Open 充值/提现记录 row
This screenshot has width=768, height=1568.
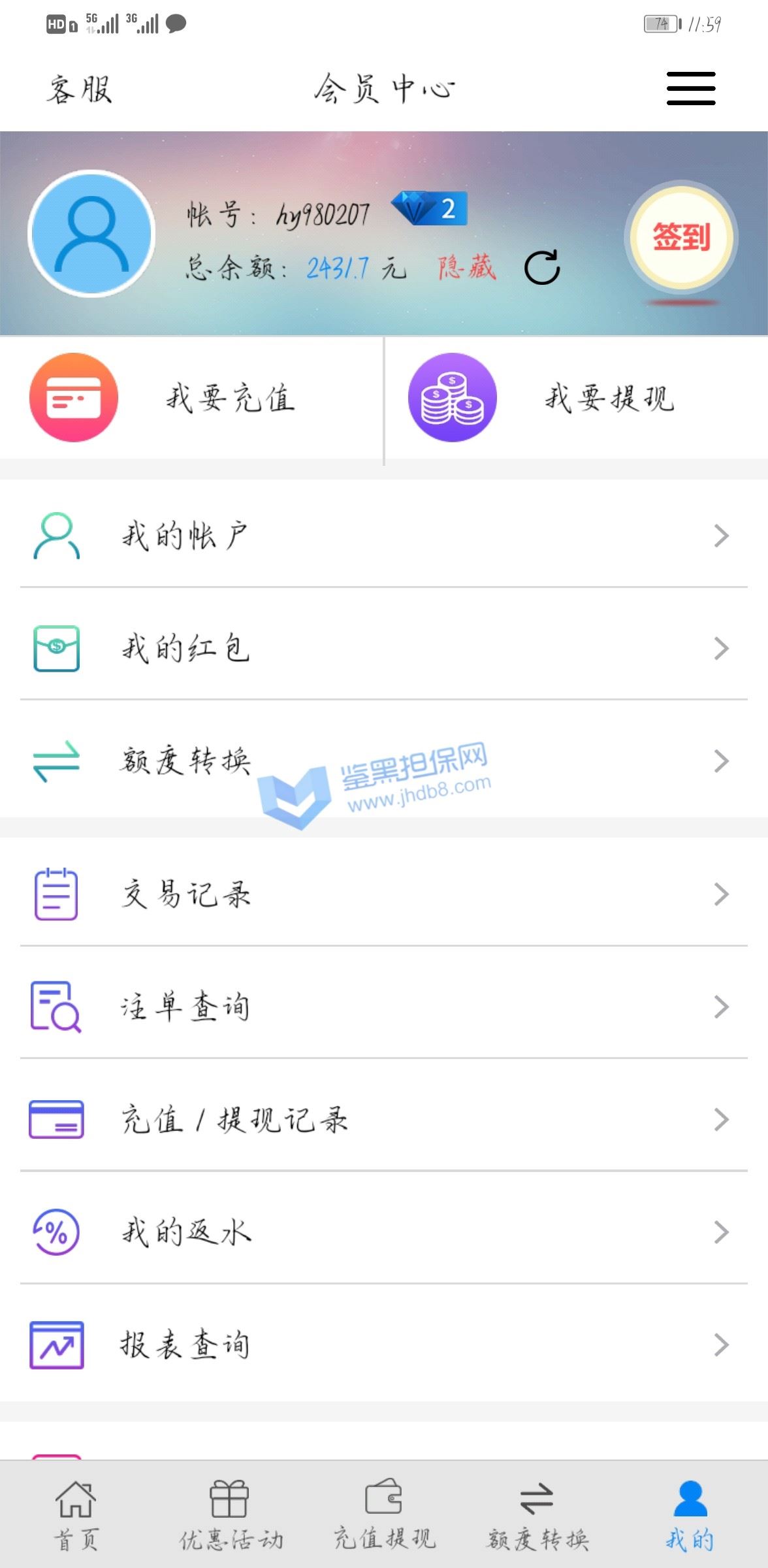[x=384, y=1120]
